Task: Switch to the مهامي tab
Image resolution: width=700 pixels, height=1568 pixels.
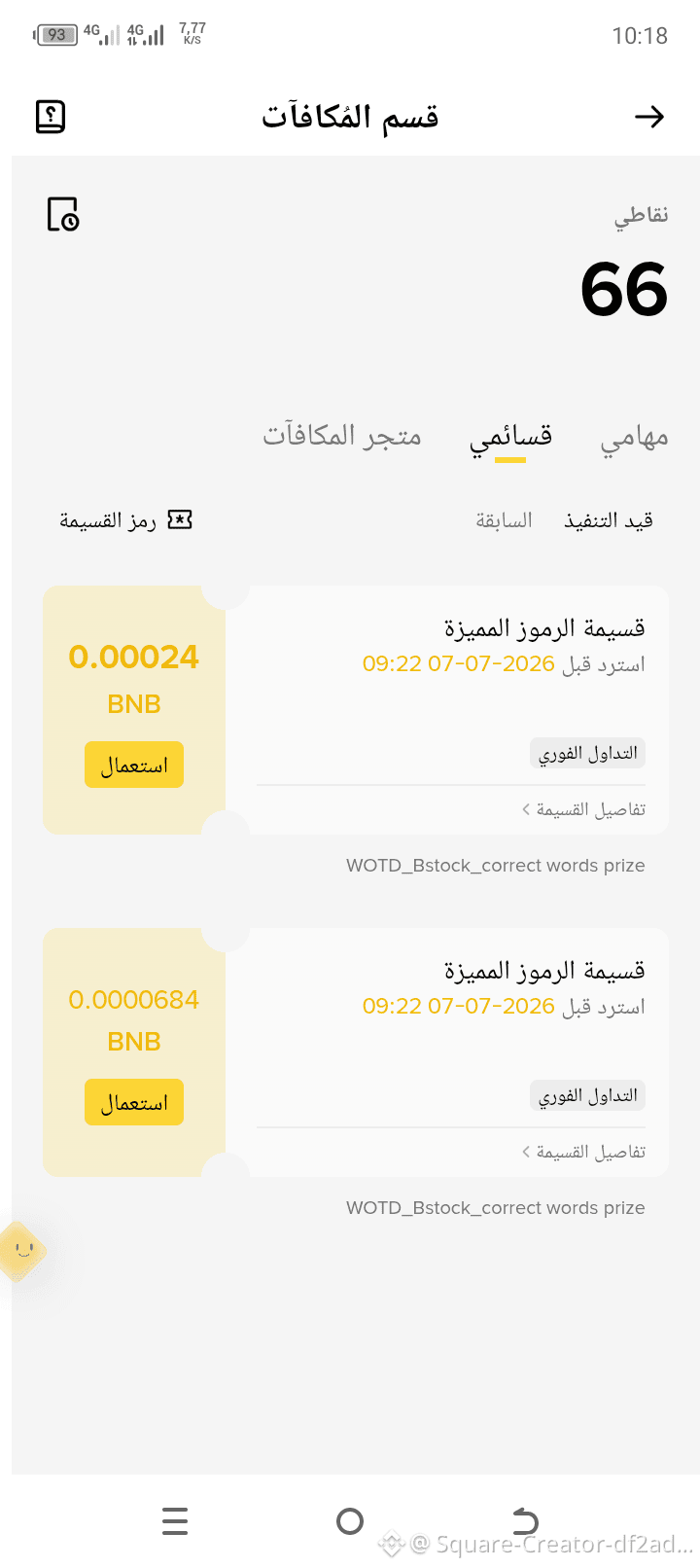Action: [634, 436]
